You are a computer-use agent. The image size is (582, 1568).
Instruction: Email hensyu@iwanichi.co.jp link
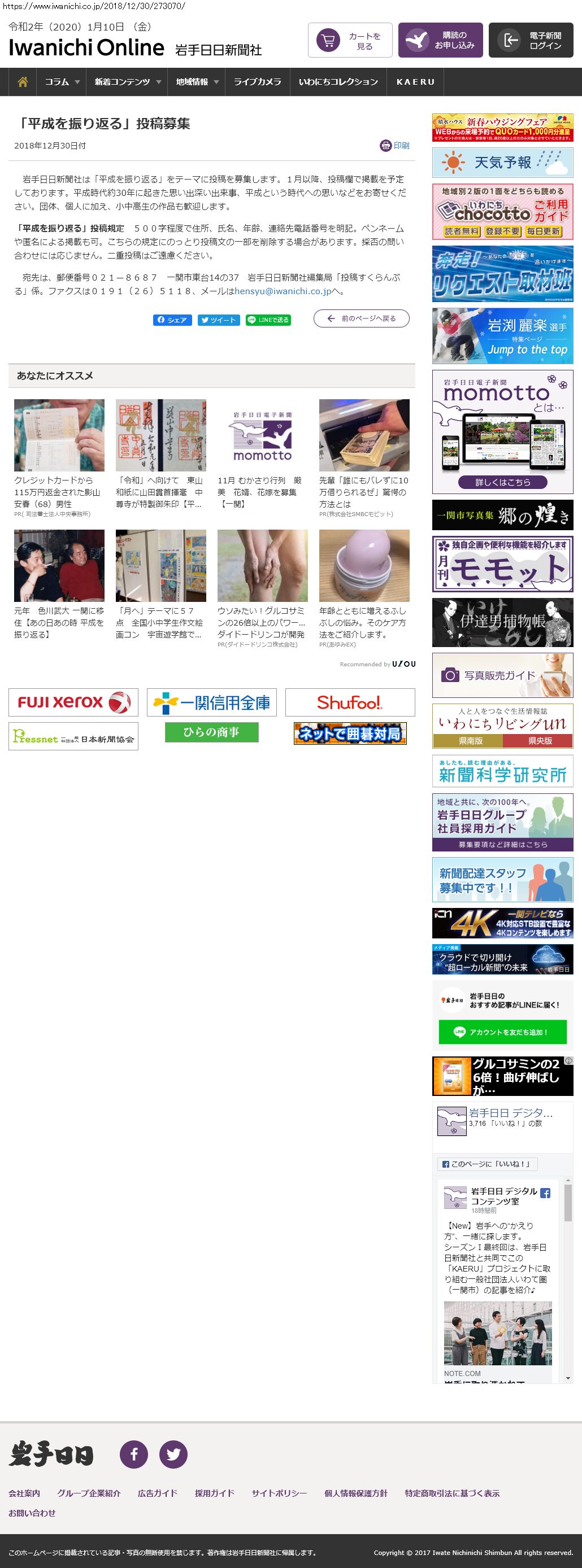[283, 291]
